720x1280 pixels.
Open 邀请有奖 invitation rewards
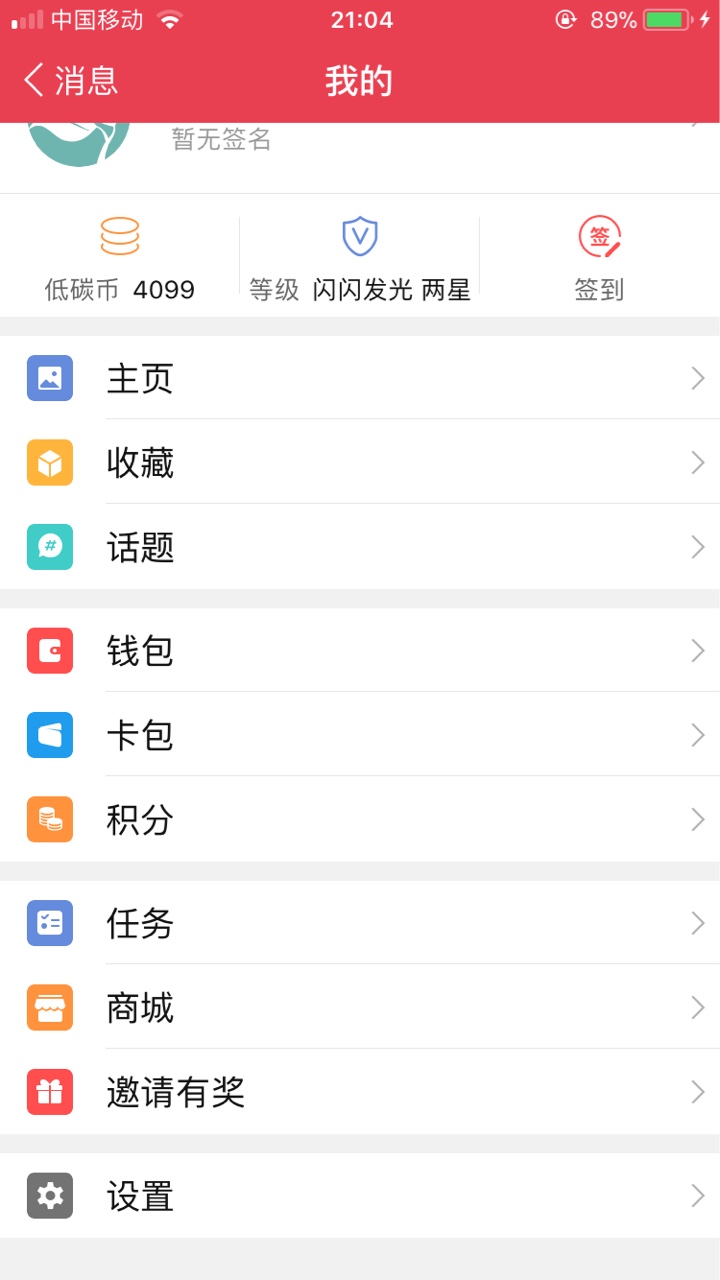pos(360,1091)
